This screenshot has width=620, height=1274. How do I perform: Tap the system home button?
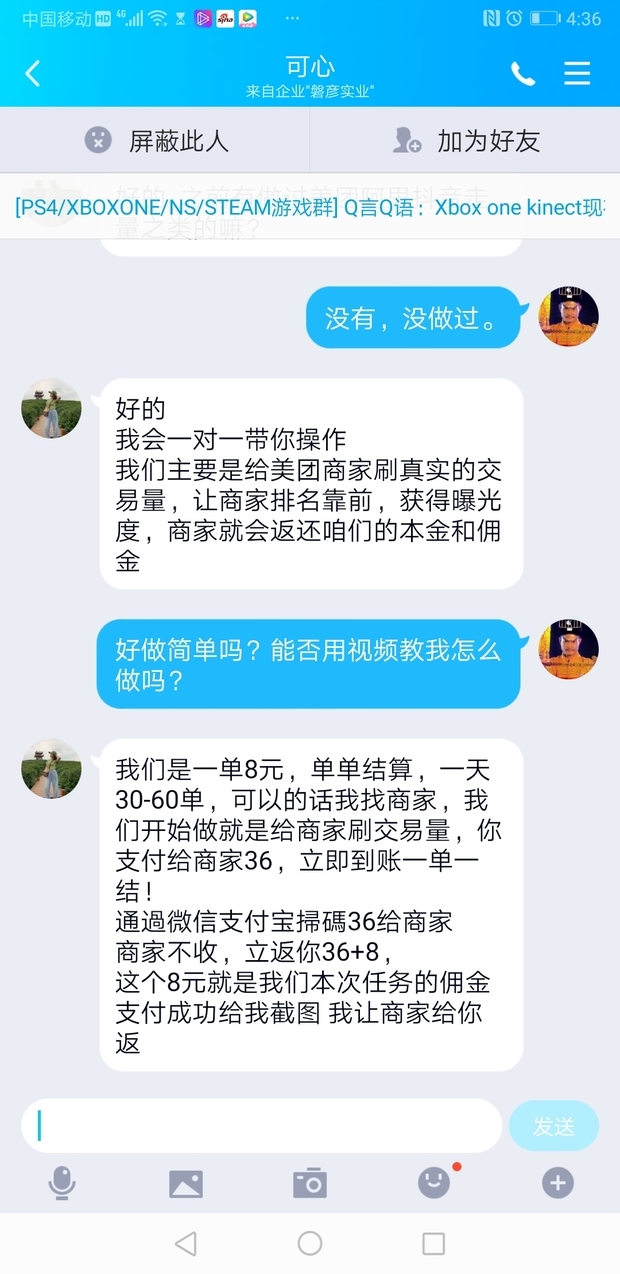point(310,1243)
